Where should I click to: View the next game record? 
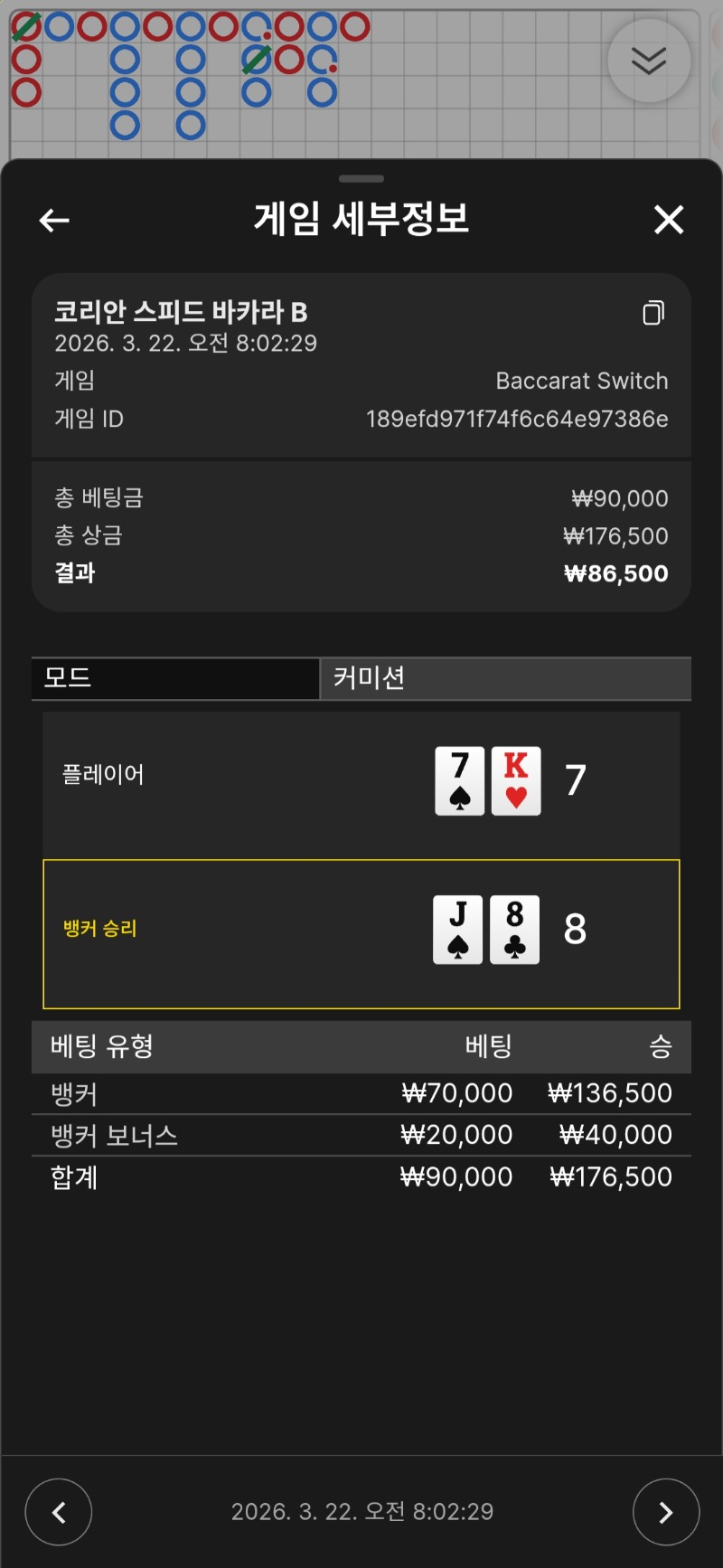tap(666, 1512)
